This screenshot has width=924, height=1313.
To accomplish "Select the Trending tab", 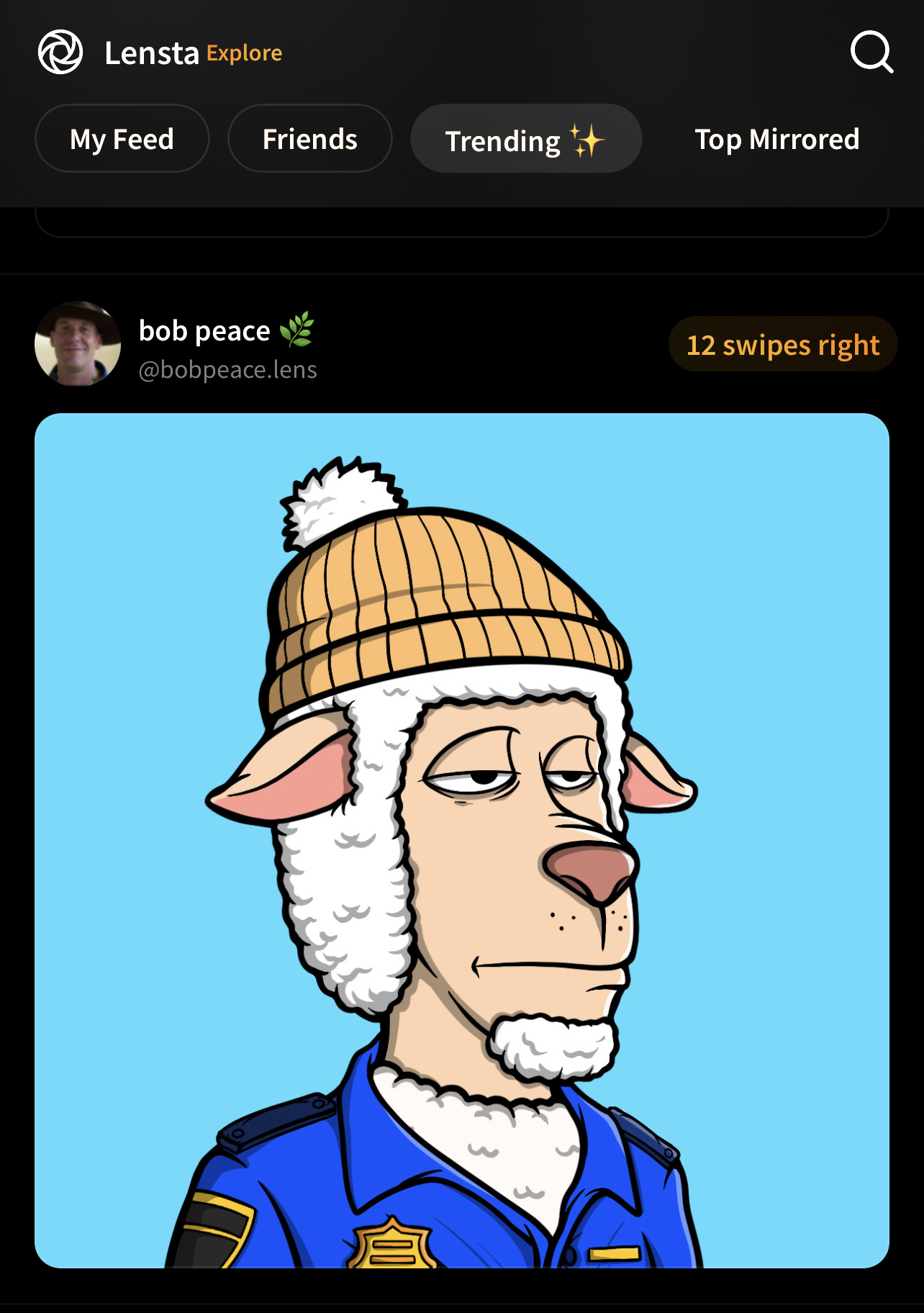I will [525, 139].
